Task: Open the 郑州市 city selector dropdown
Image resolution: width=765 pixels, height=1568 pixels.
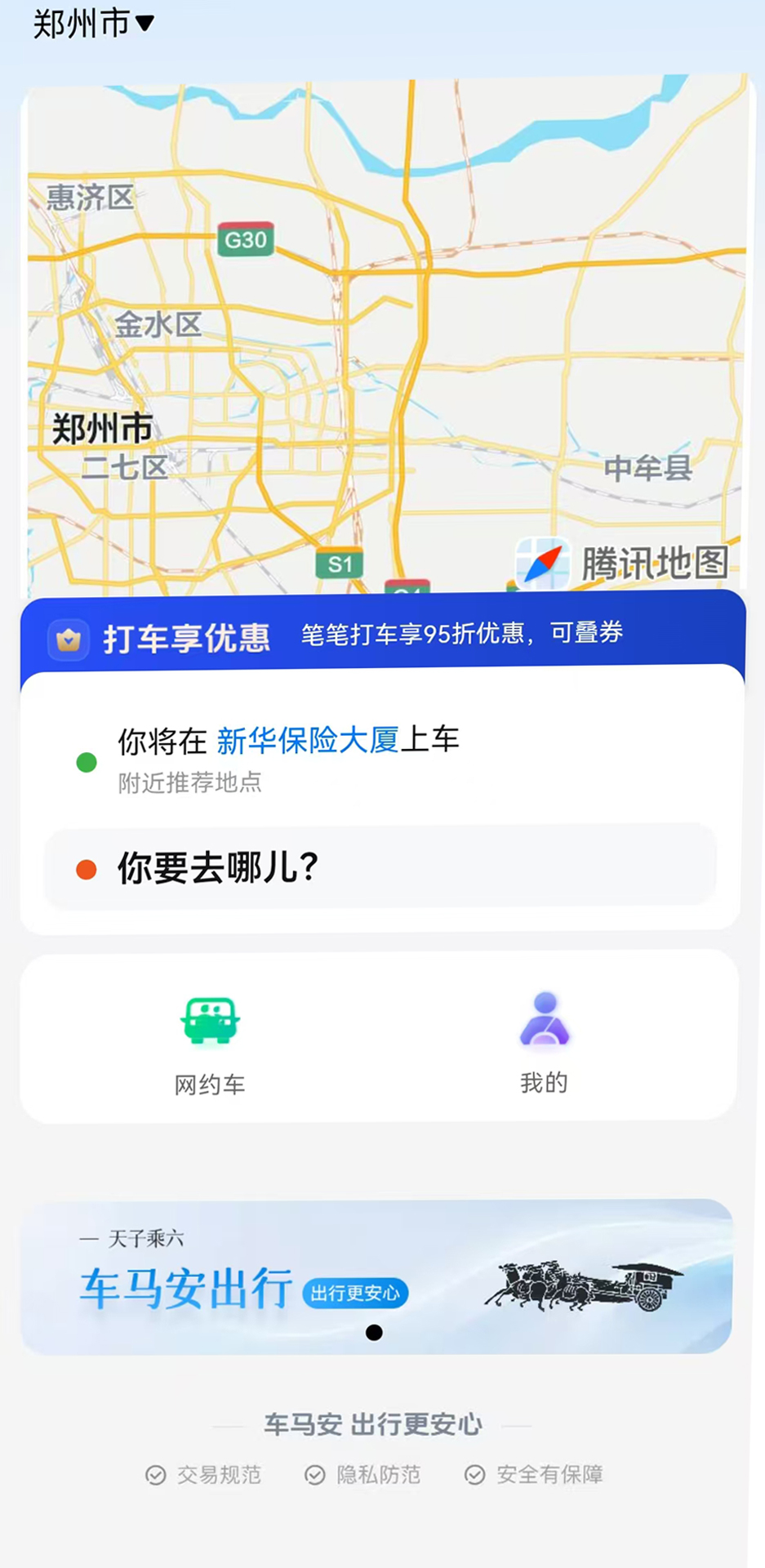Action: (x=90, y=23)
